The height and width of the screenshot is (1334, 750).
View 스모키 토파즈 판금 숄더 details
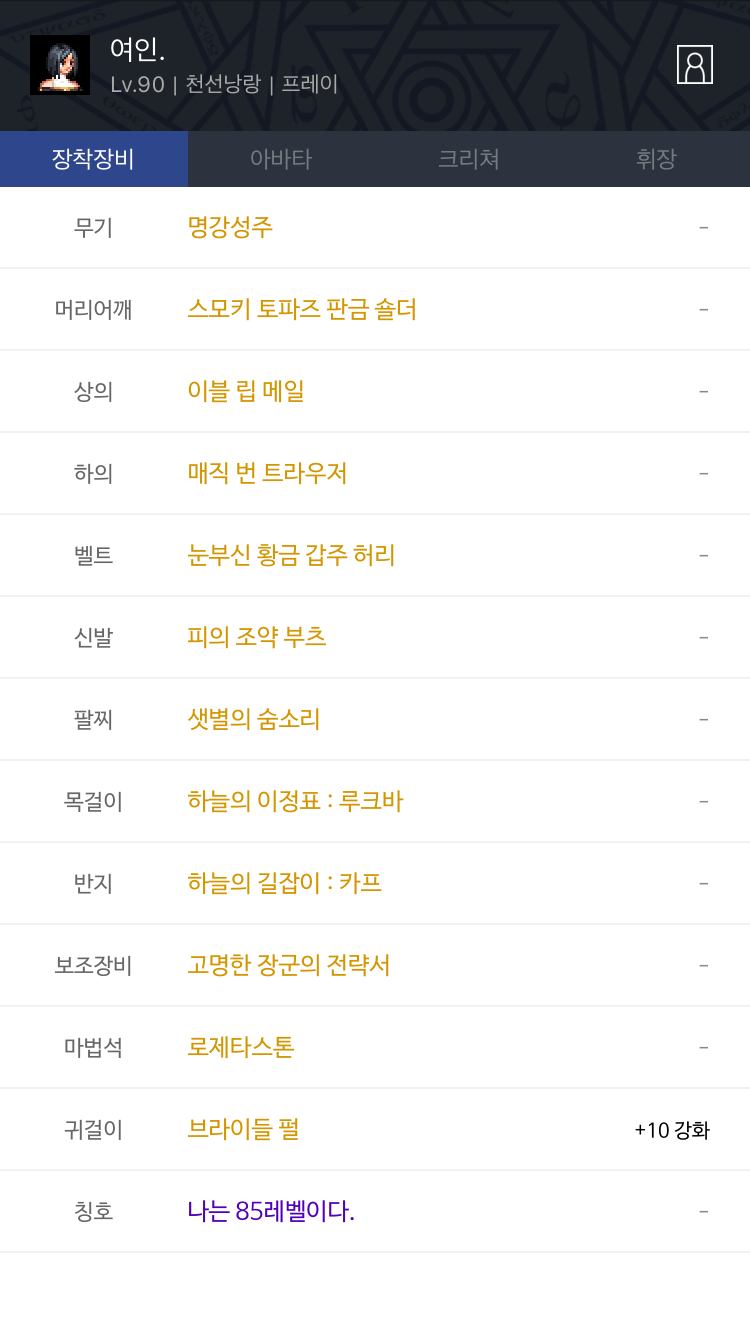tap(302, 309)
